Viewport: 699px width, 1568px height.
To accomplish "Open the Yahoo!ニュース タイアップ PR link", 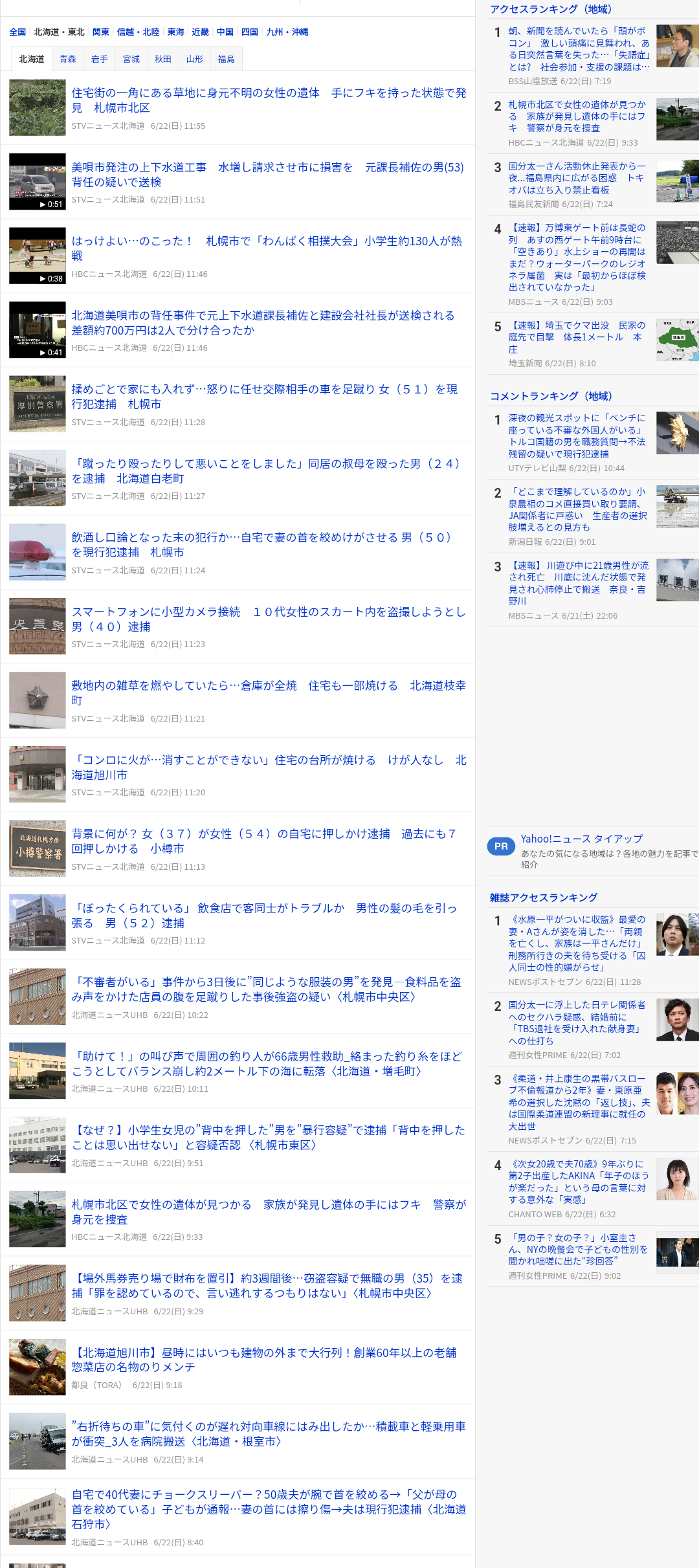I will 581,839.
